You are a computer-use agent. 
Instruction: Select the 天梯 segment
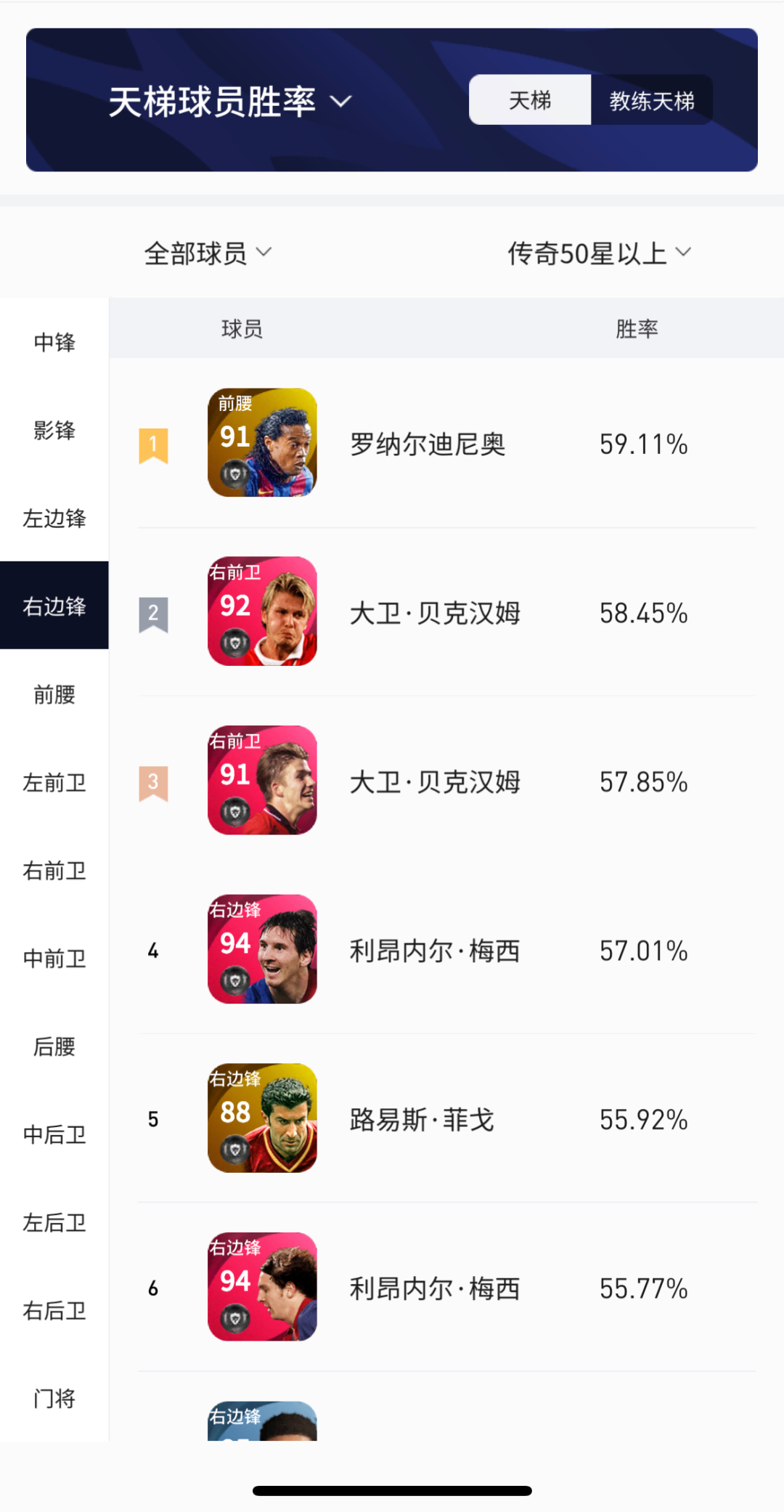pos(530,100)
